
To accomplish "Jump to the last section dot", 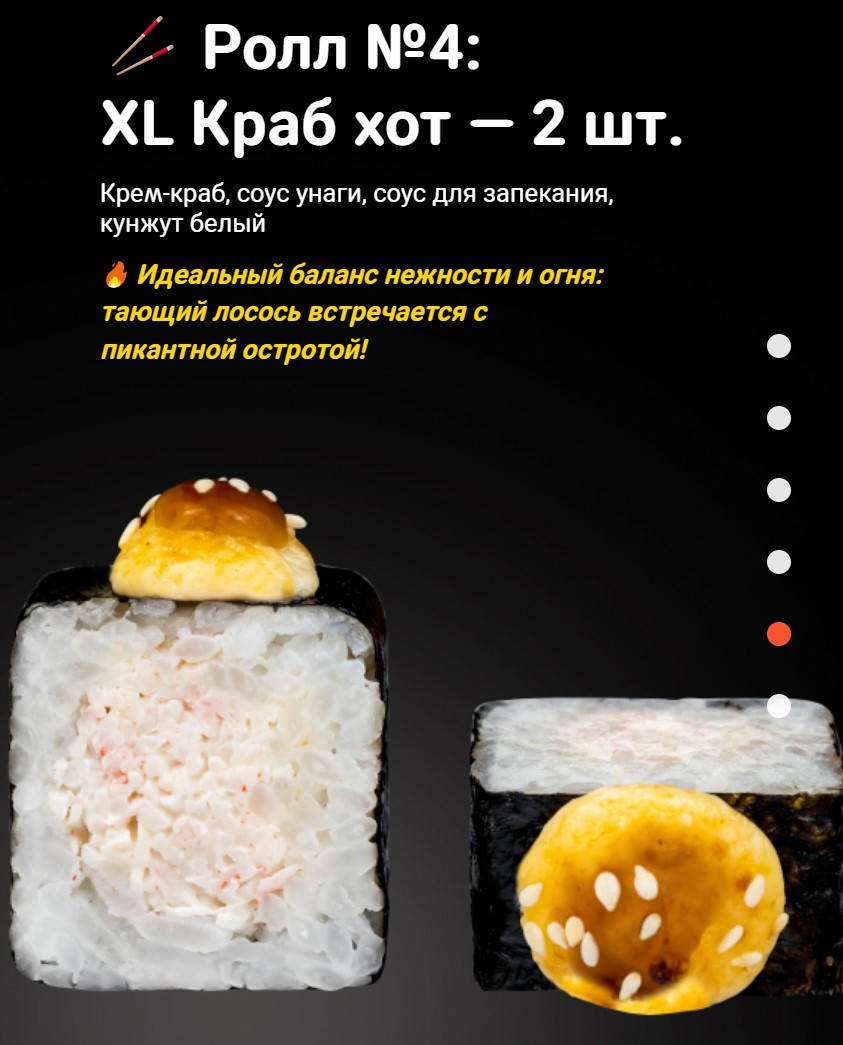I will [x=778, y=705].
